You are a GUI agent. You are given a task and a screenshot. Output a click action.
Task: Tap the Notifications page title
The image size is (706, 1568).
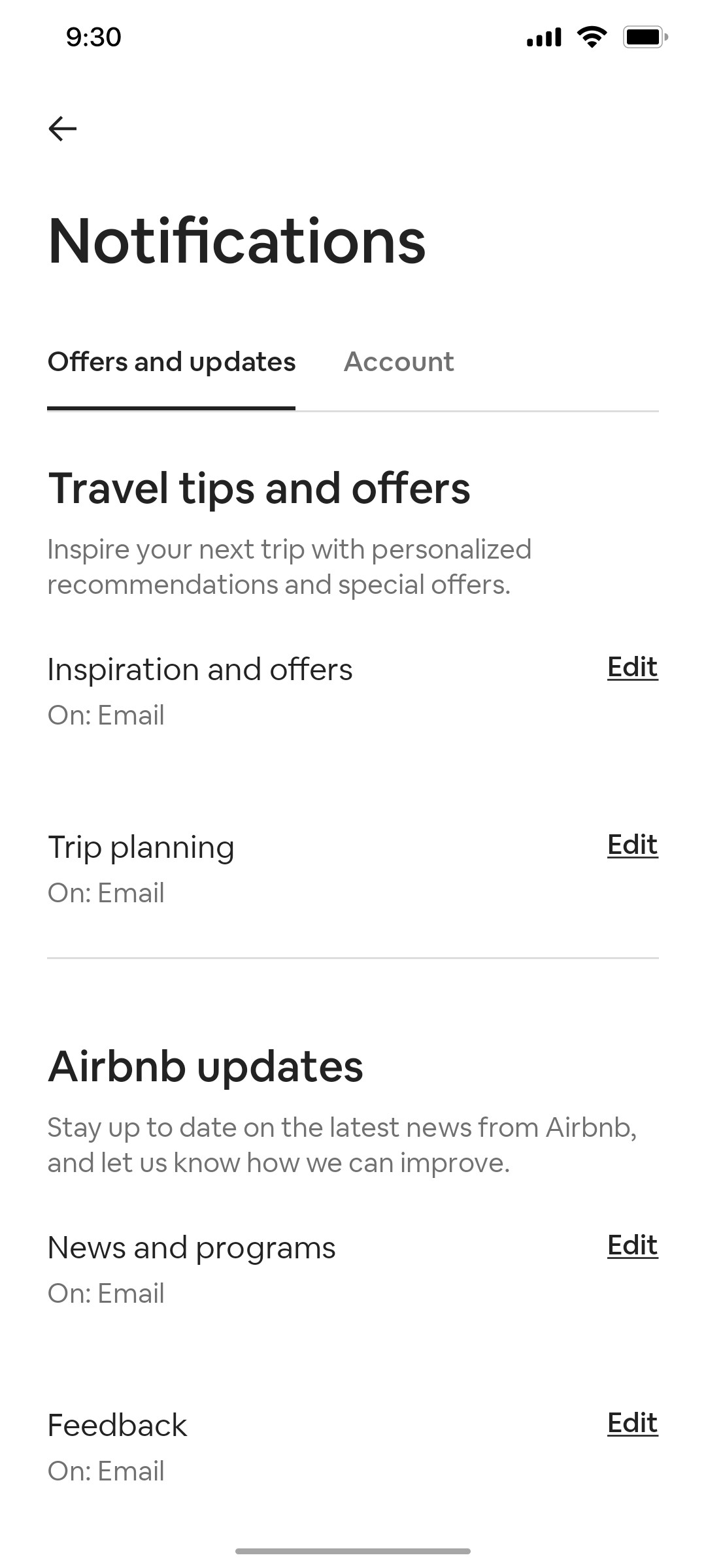tap(237, 243)
